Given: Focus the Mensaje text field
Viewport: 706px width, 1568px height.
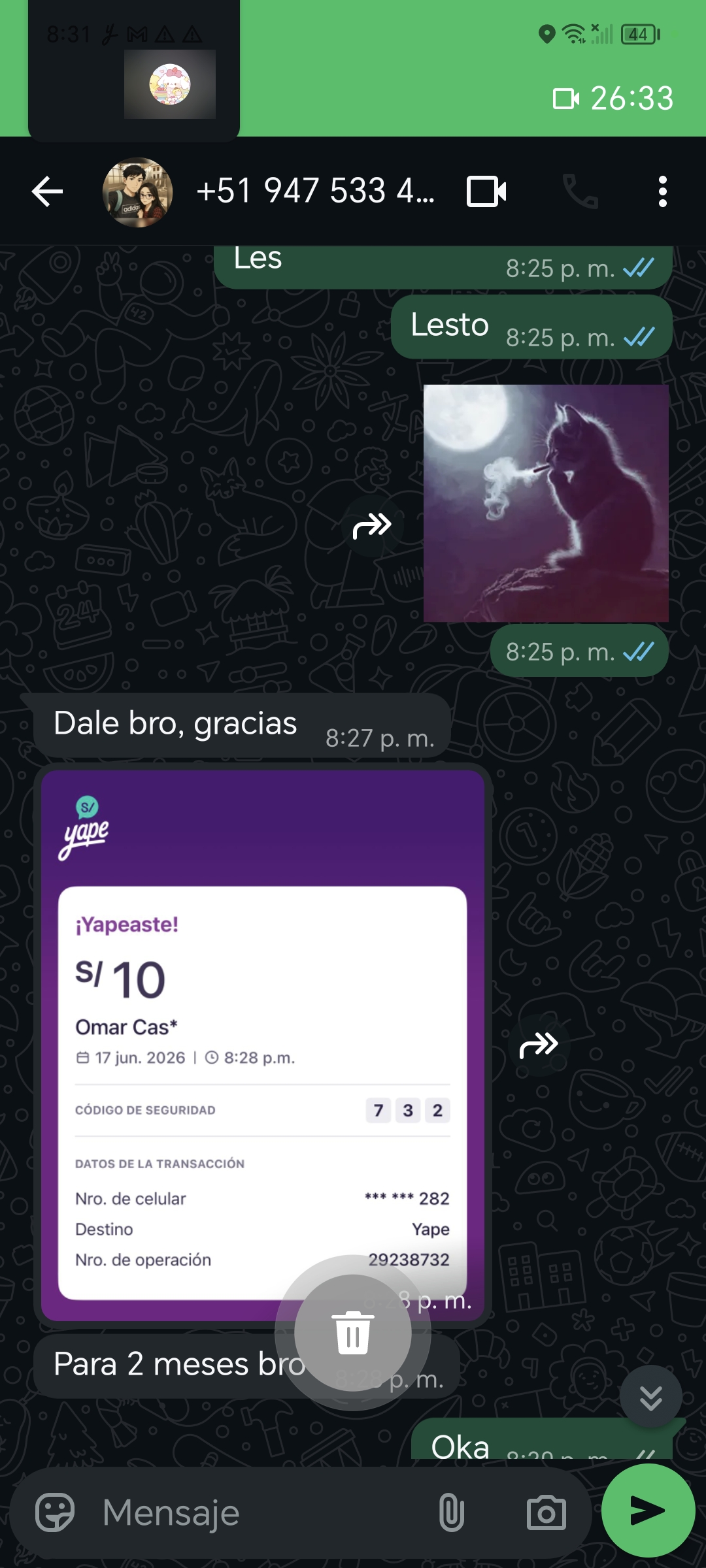Looking at the screenshot, I should 261,1512.
